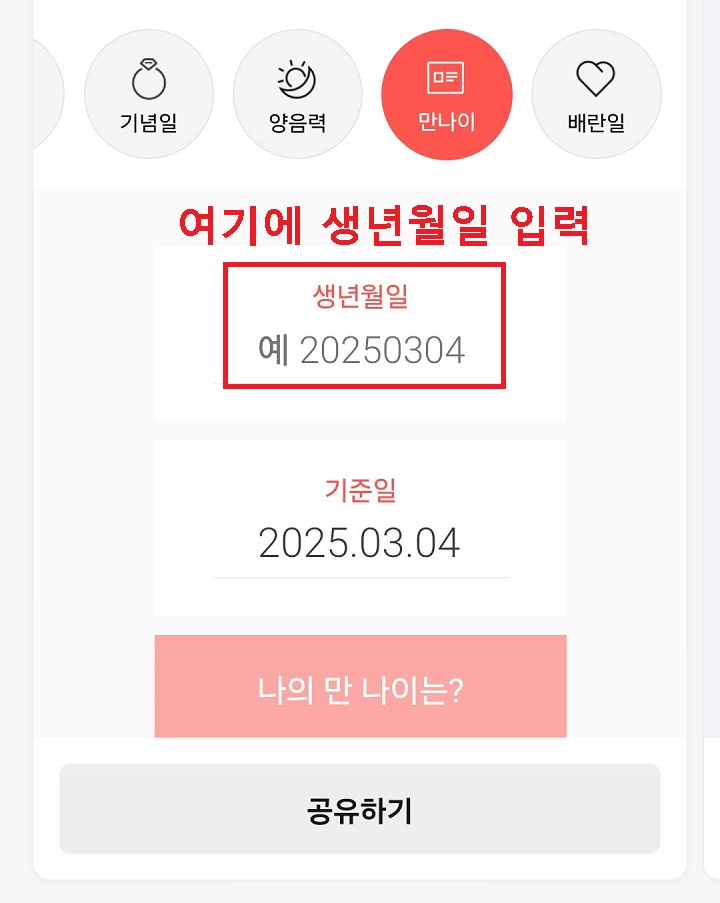720x903 pixels.
Task: Click the red 만나이 age calculator icon
Action: pyautogui.click(x=447, y=93)
